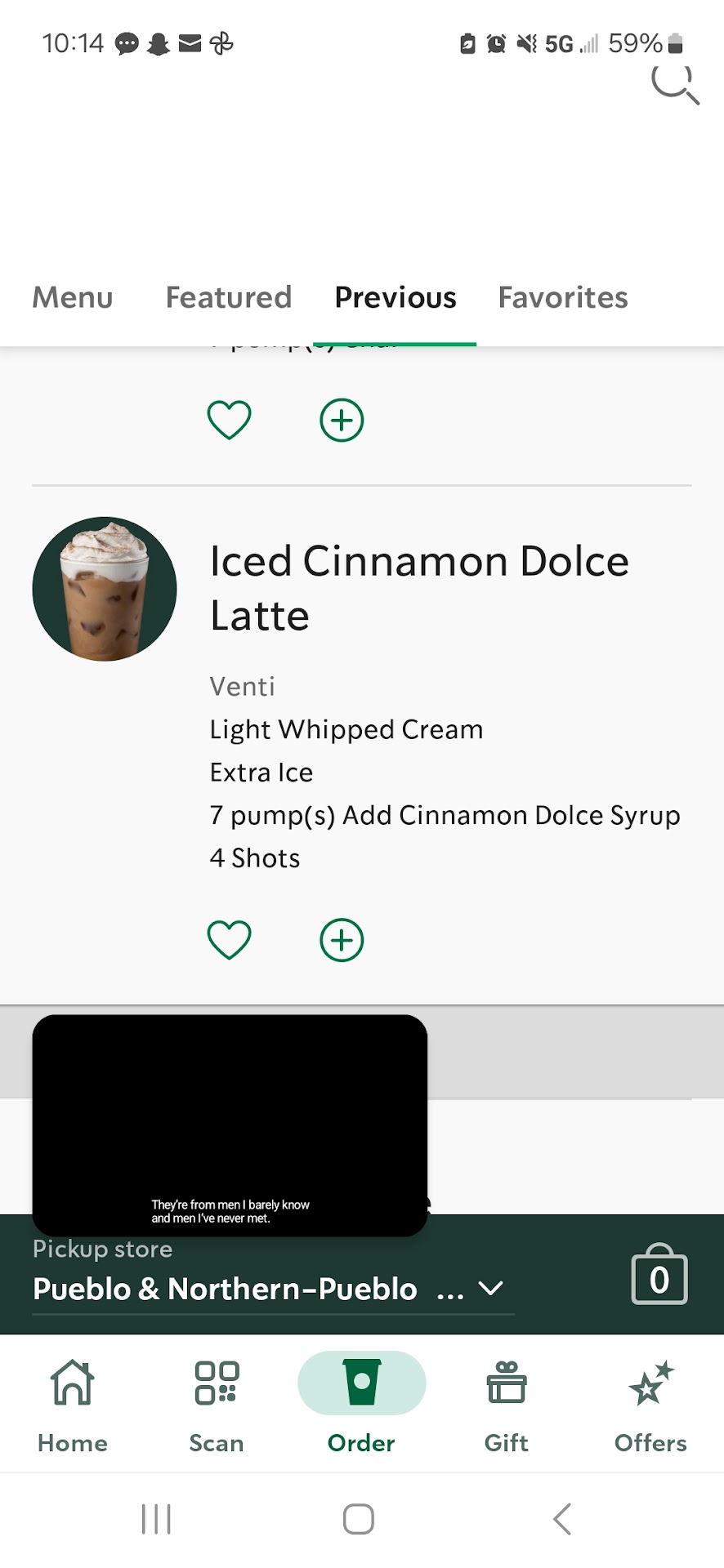Open the Gift tab
724x1568 pixels.
click(x=507, y=1406)
